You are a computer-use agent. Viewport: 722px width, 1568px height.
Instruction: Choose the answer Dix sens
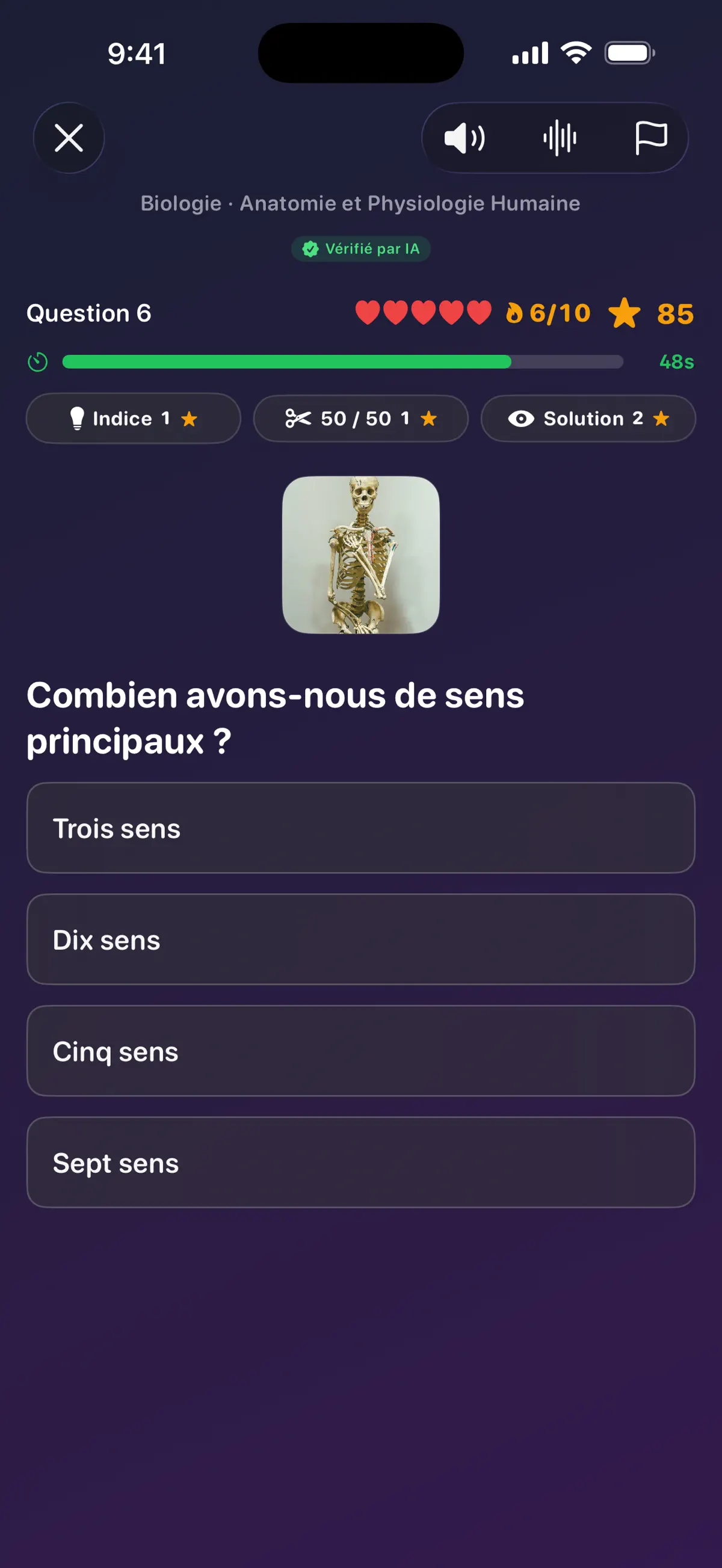pyautogui.click(x=361, y=939)
